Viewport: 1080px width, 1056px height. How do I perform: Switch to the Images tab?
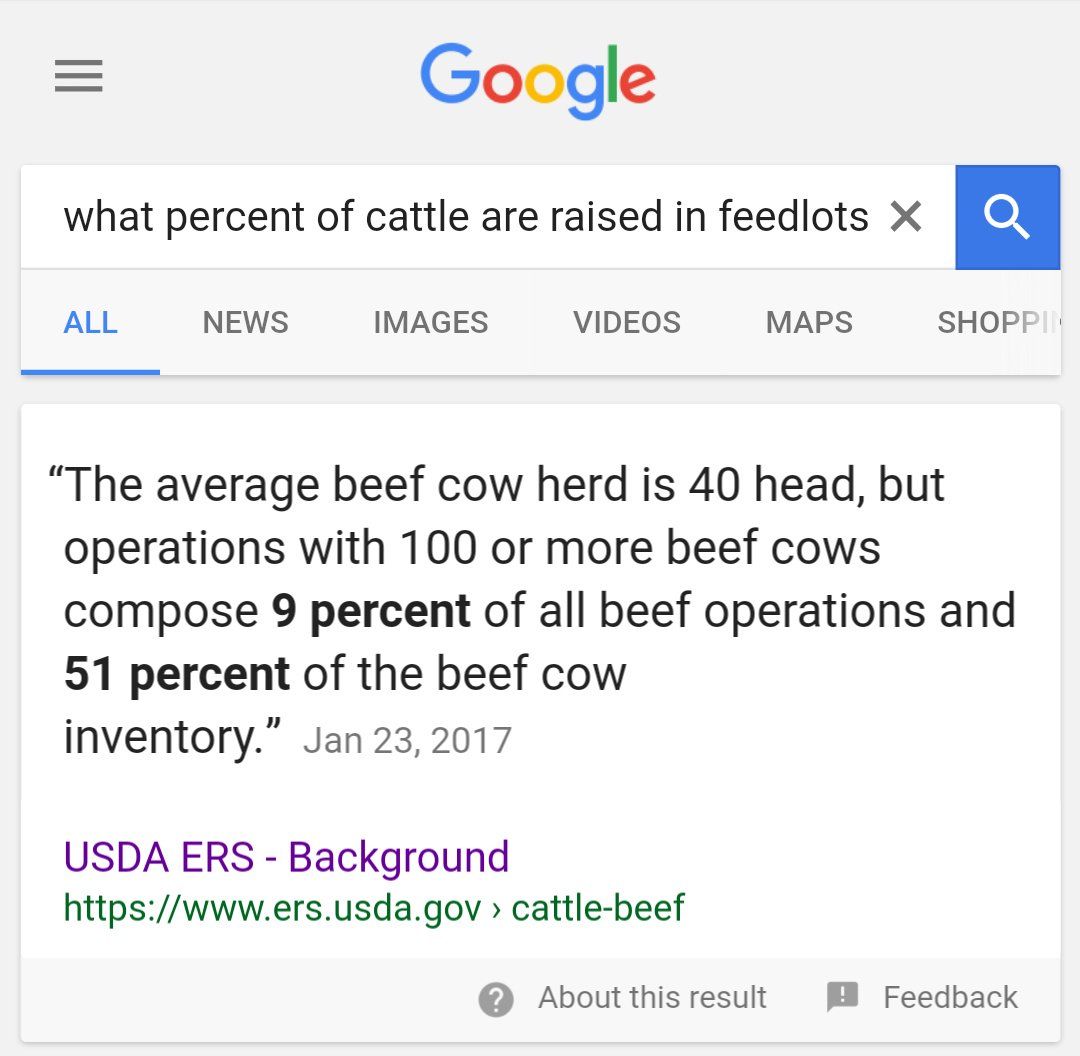430,323
